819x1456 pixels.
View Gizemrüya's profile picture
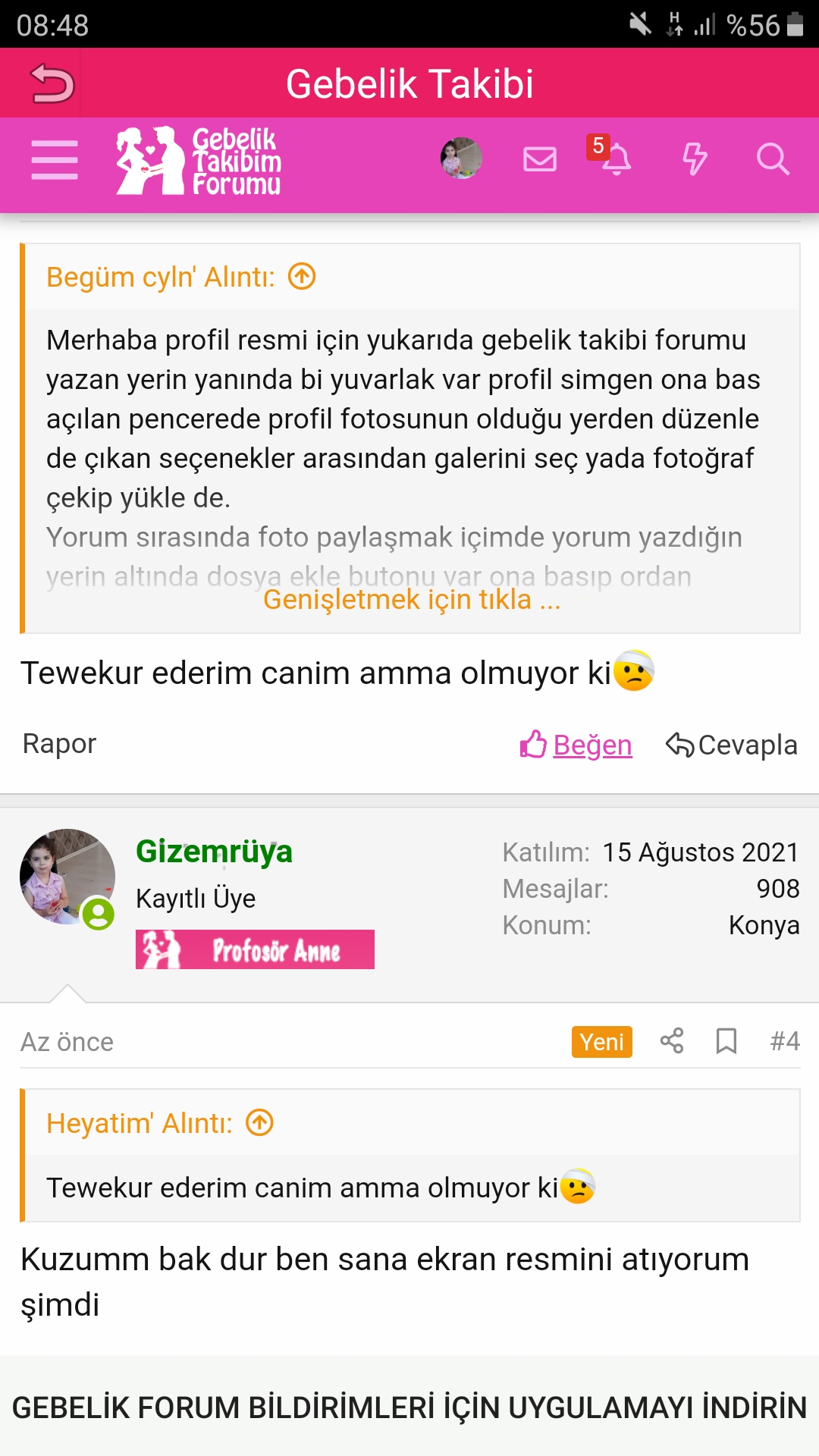(x=67, y=877)
